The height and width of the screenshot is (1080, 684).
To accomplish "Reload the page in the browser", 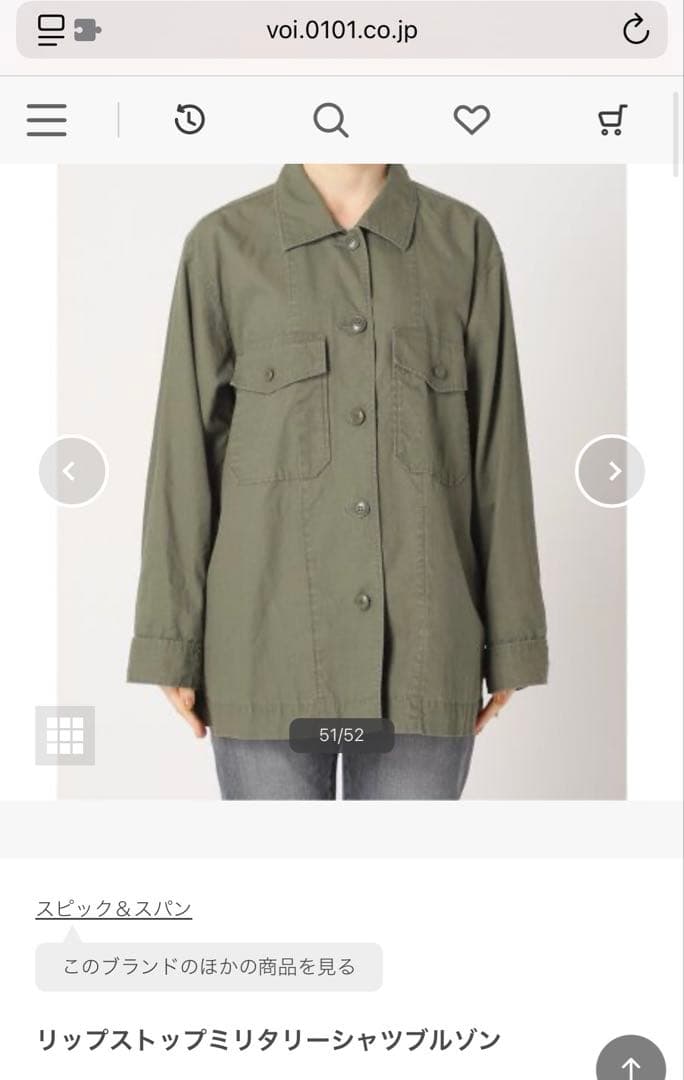I will point(636,30).
